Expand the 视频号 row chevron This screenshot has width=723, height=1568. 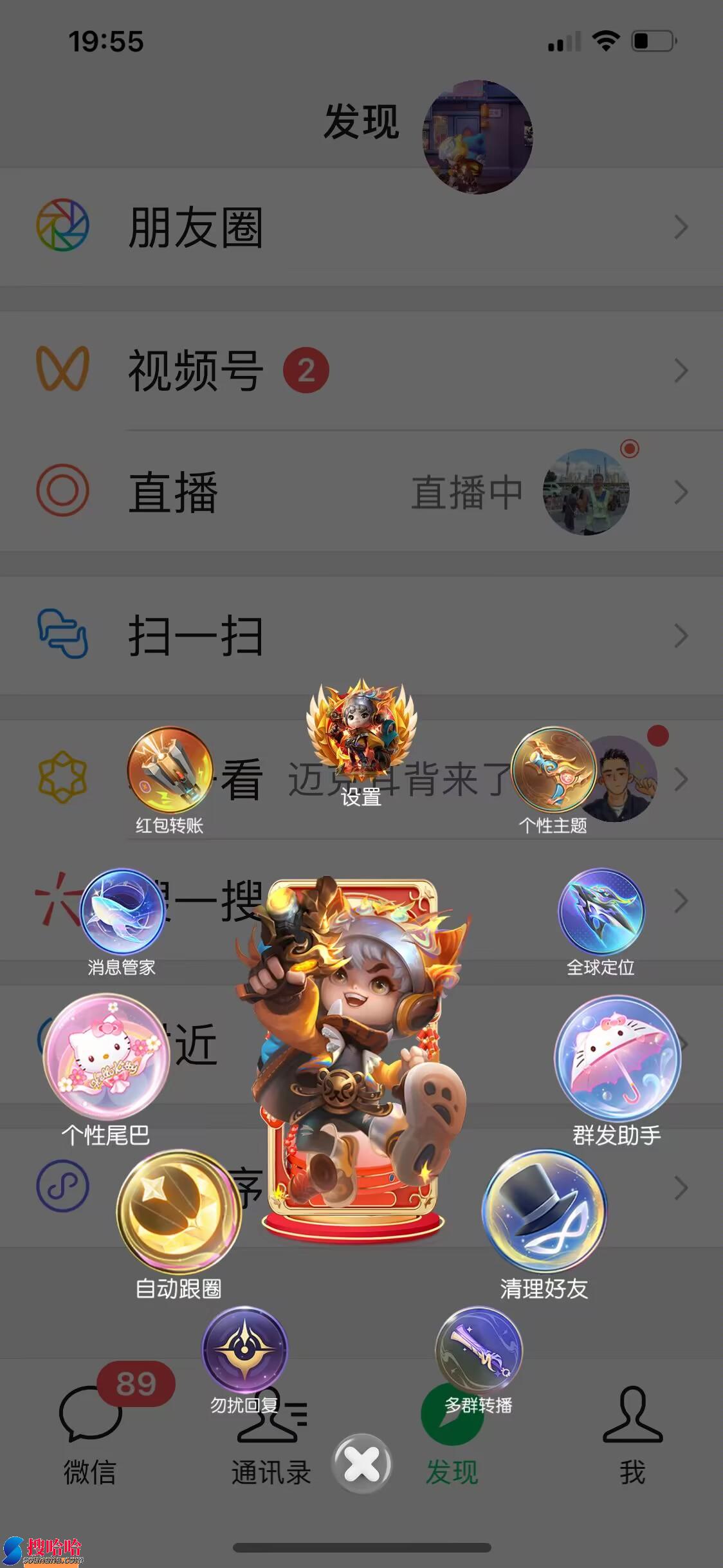(682, 367)
